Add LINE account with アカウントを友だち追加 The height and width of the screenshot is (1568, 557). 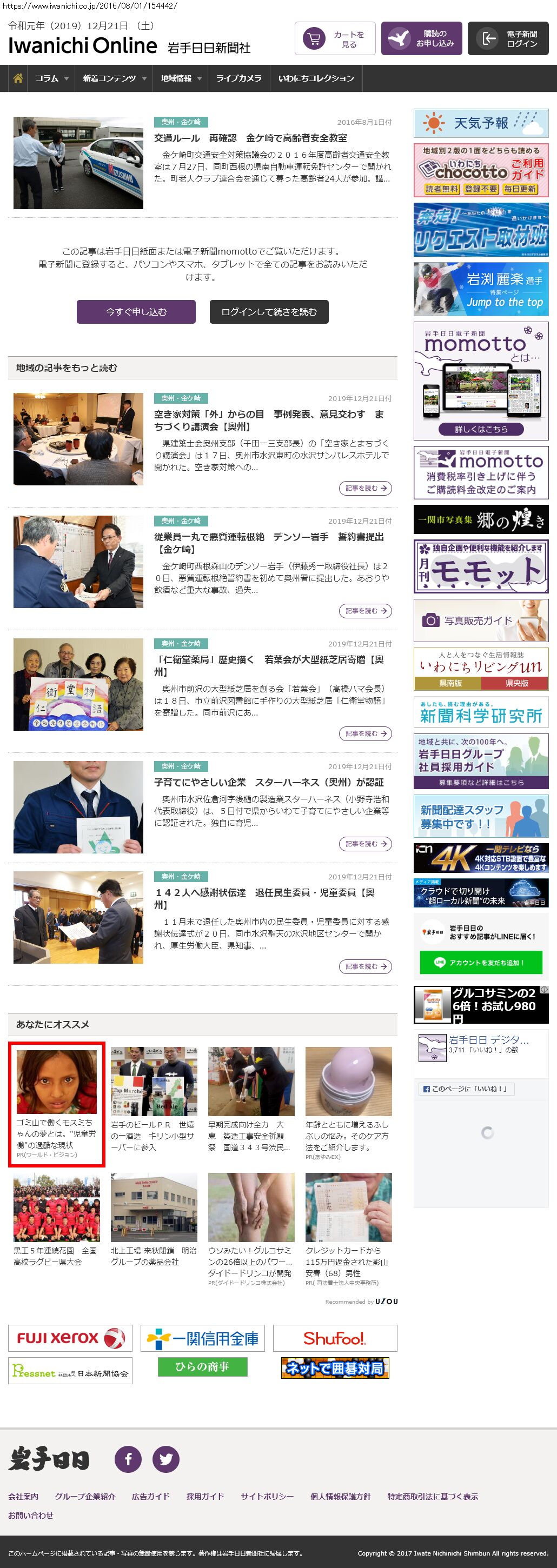tap(480, 962)
